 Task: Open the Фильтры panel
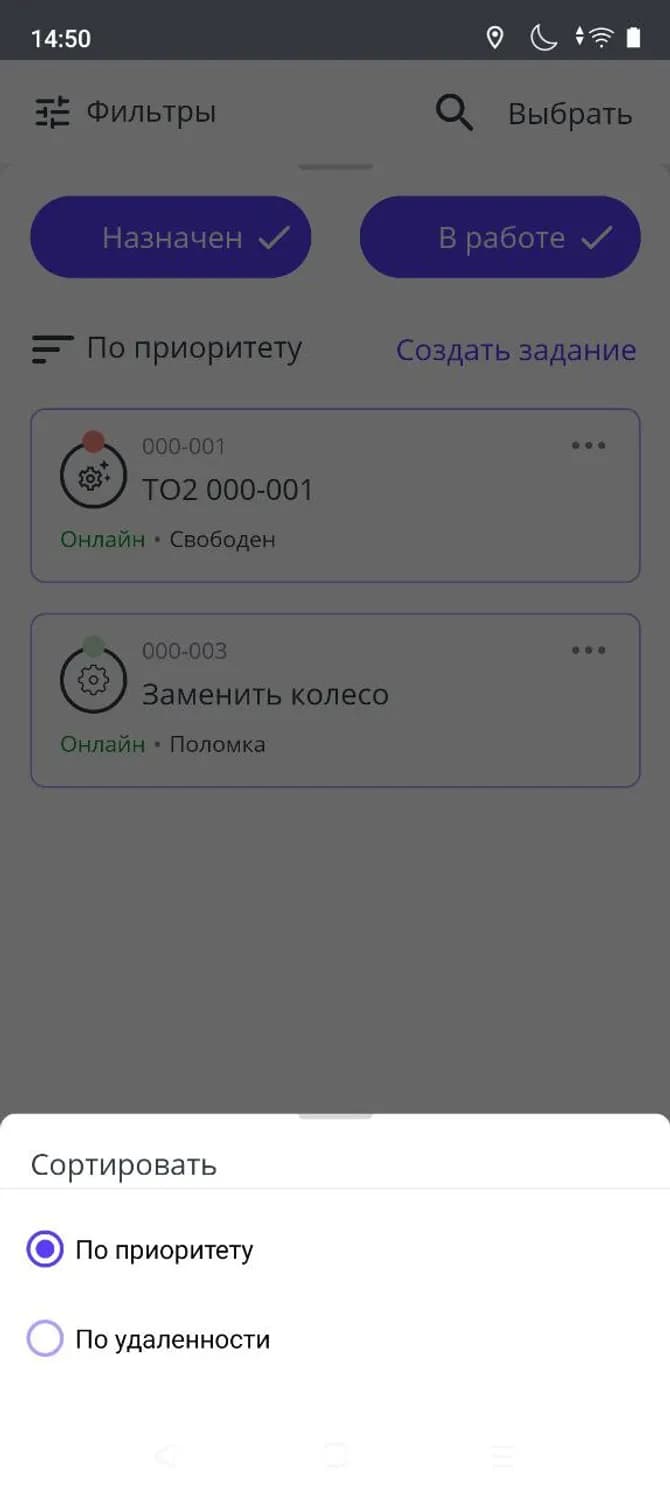tap(126, 113)
